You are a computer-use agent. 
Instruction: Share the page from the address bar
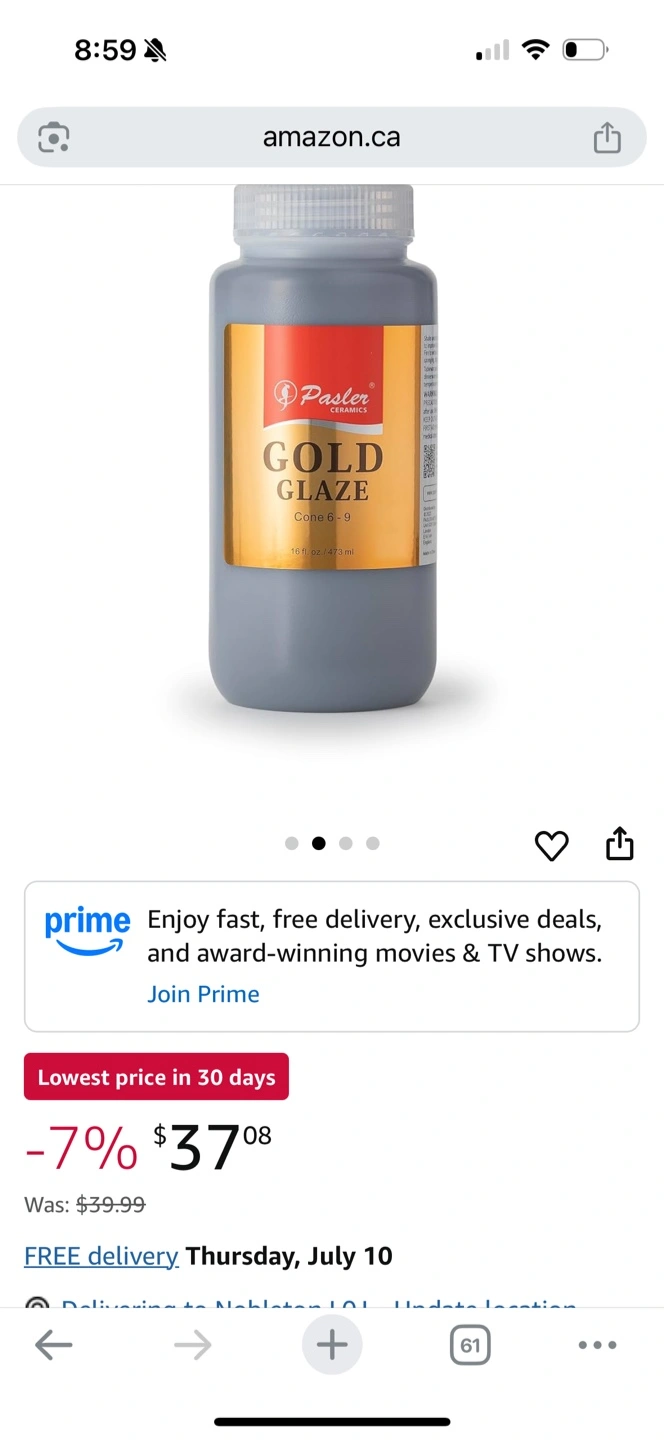[607, 137]
